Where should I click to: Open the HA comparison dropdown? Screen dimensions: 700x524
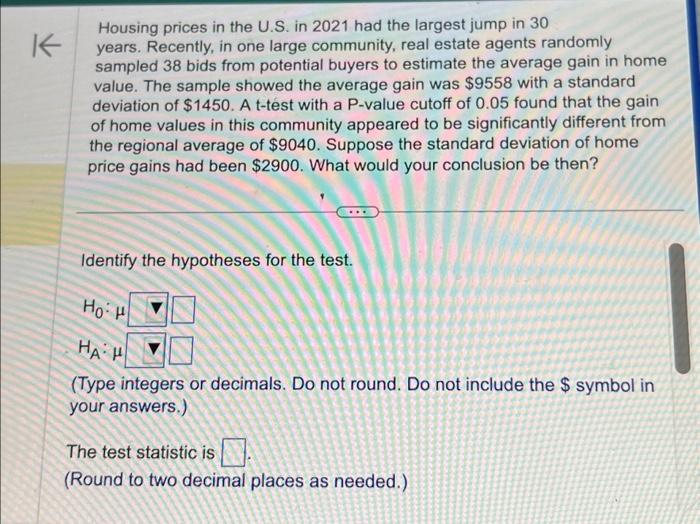(152, 351)
